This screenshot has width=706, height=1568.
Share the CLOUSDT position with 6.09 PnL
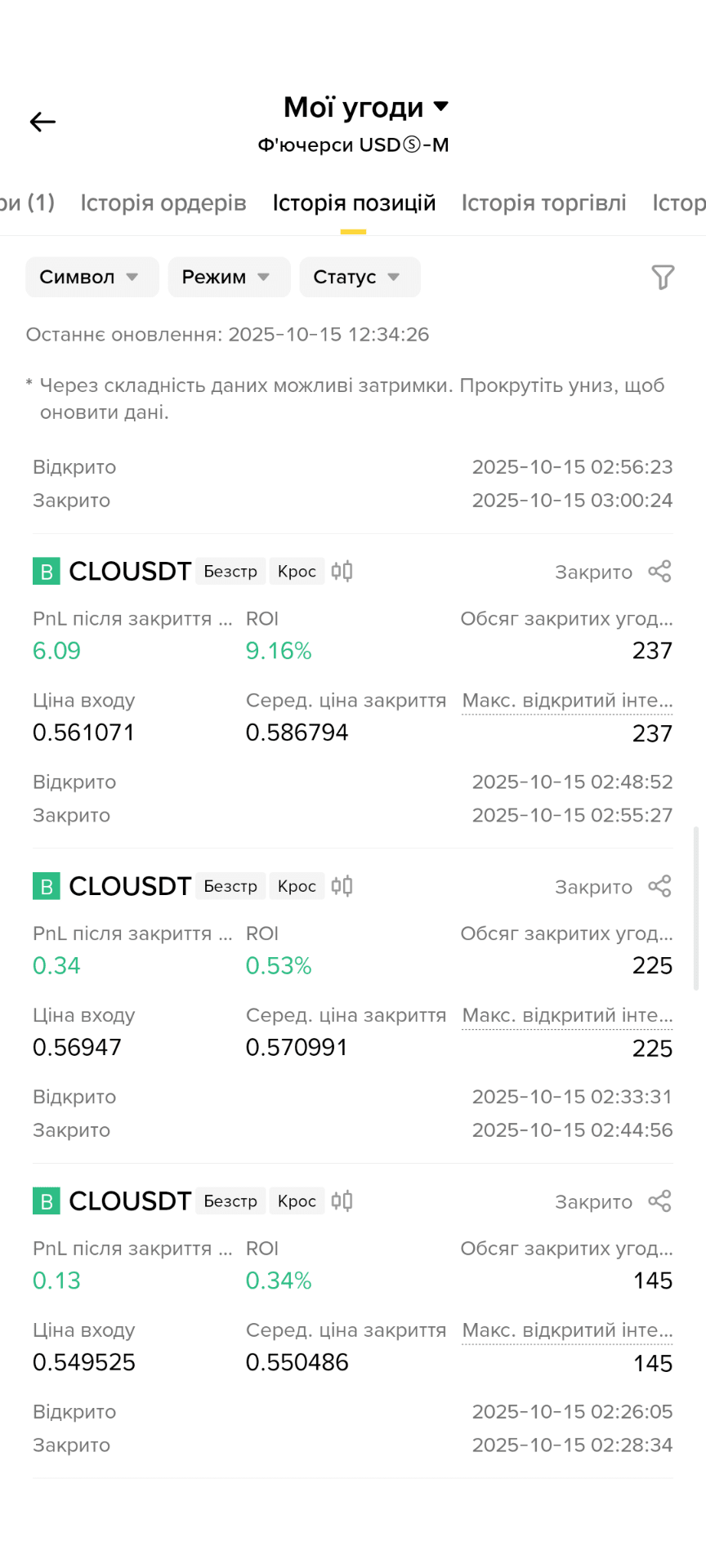point(659,571)
